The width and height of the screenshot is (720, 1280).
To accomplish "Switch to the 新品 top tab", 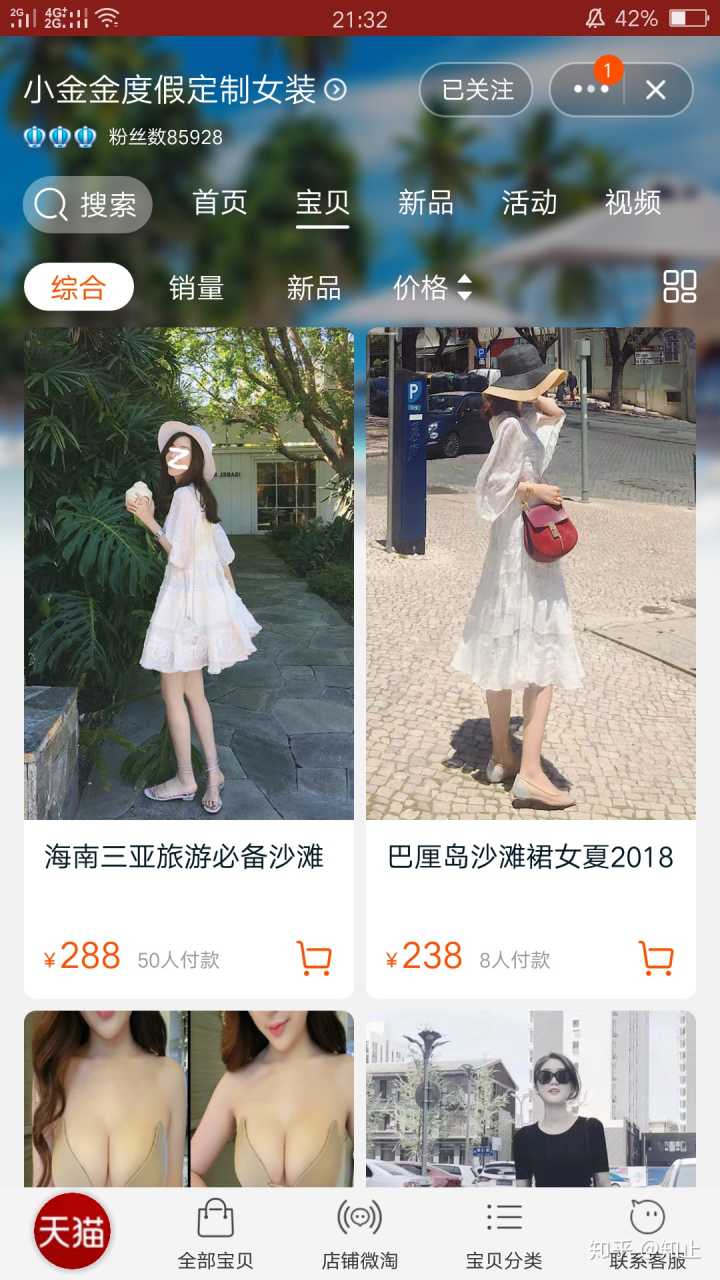I will (x=426, y=203).
